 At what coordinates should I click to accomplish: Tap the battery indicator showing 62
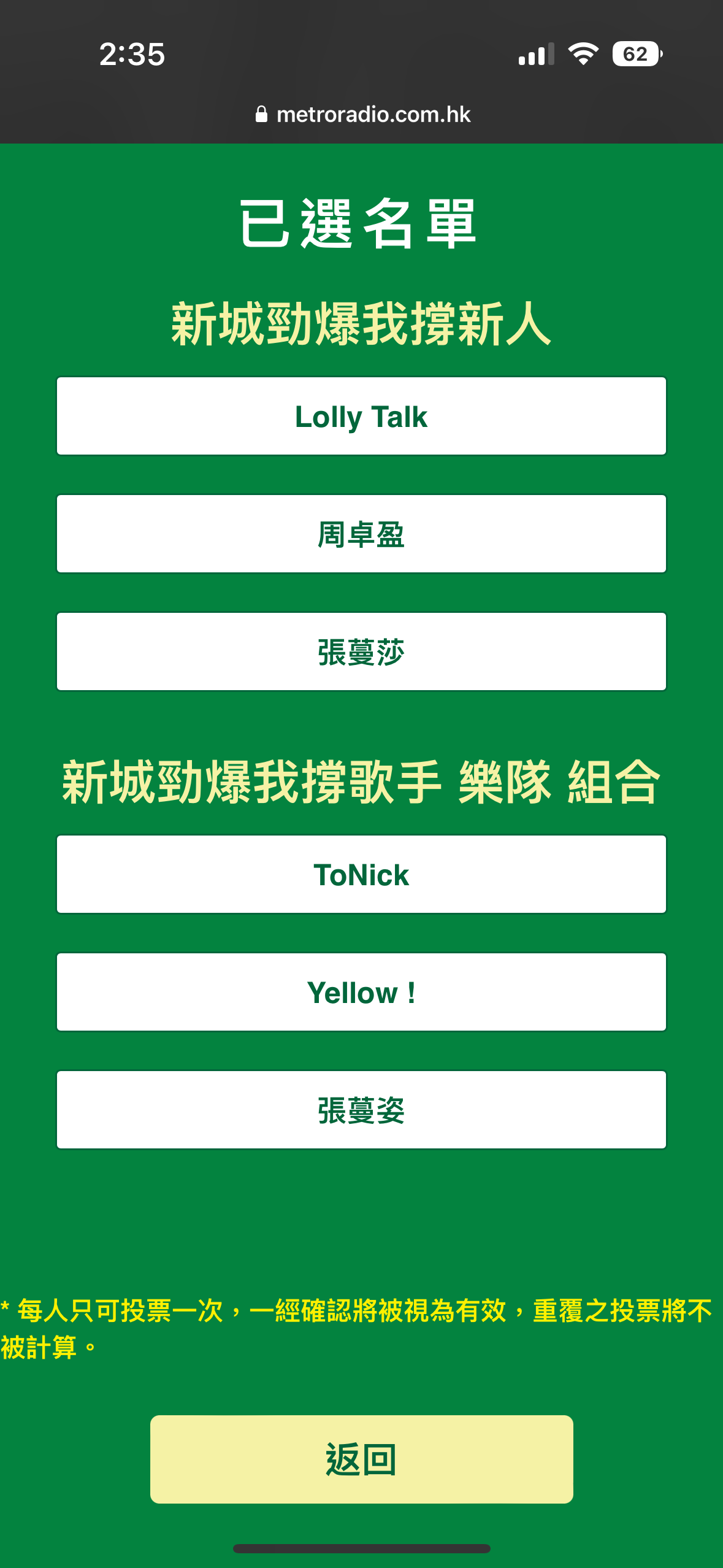[x=635, y=55]
